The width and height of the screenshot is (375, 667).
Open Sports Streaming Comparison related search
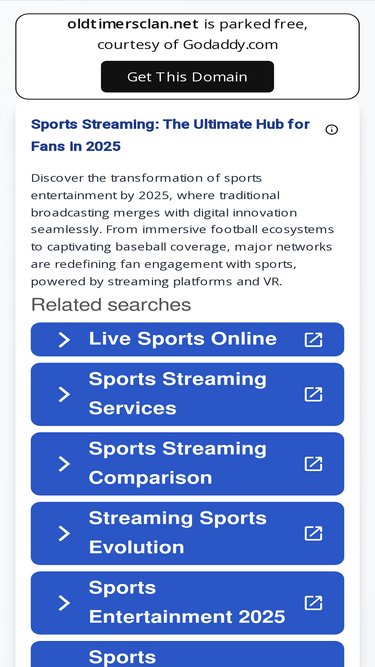coord(187,464)
